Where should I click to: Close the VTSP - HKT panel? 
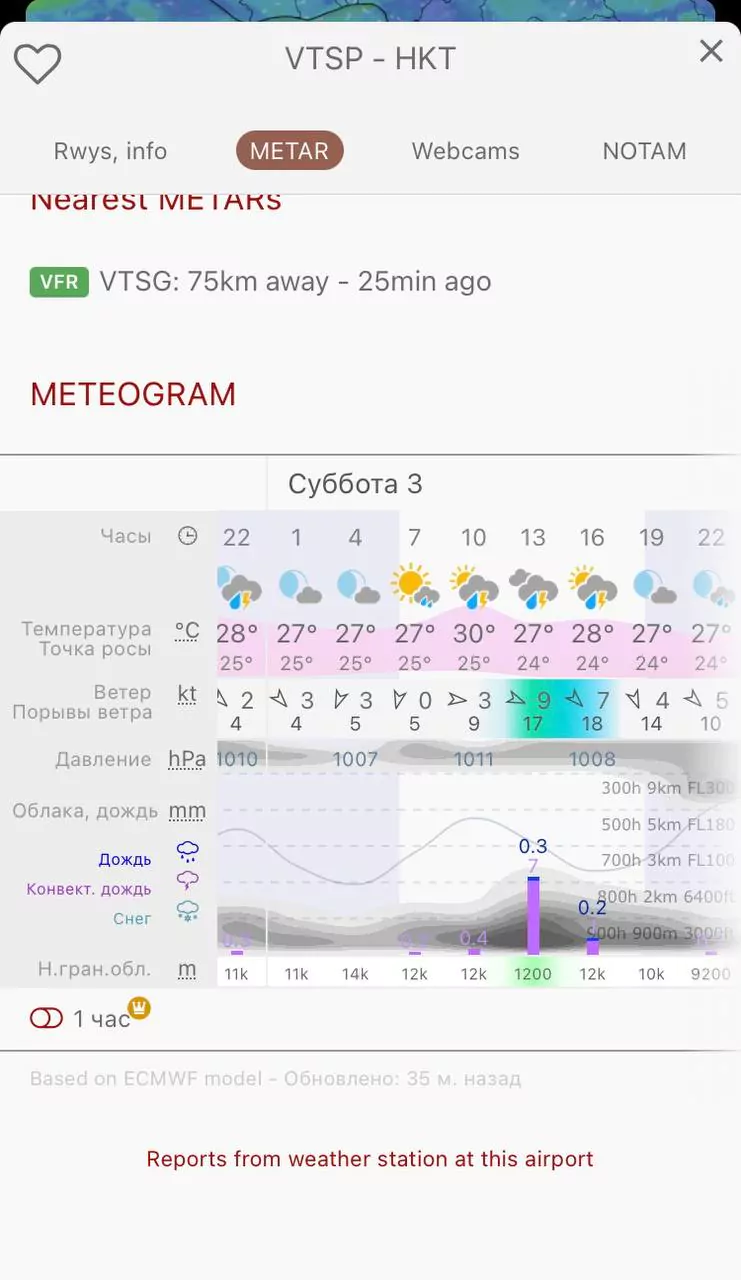[710, 52]
